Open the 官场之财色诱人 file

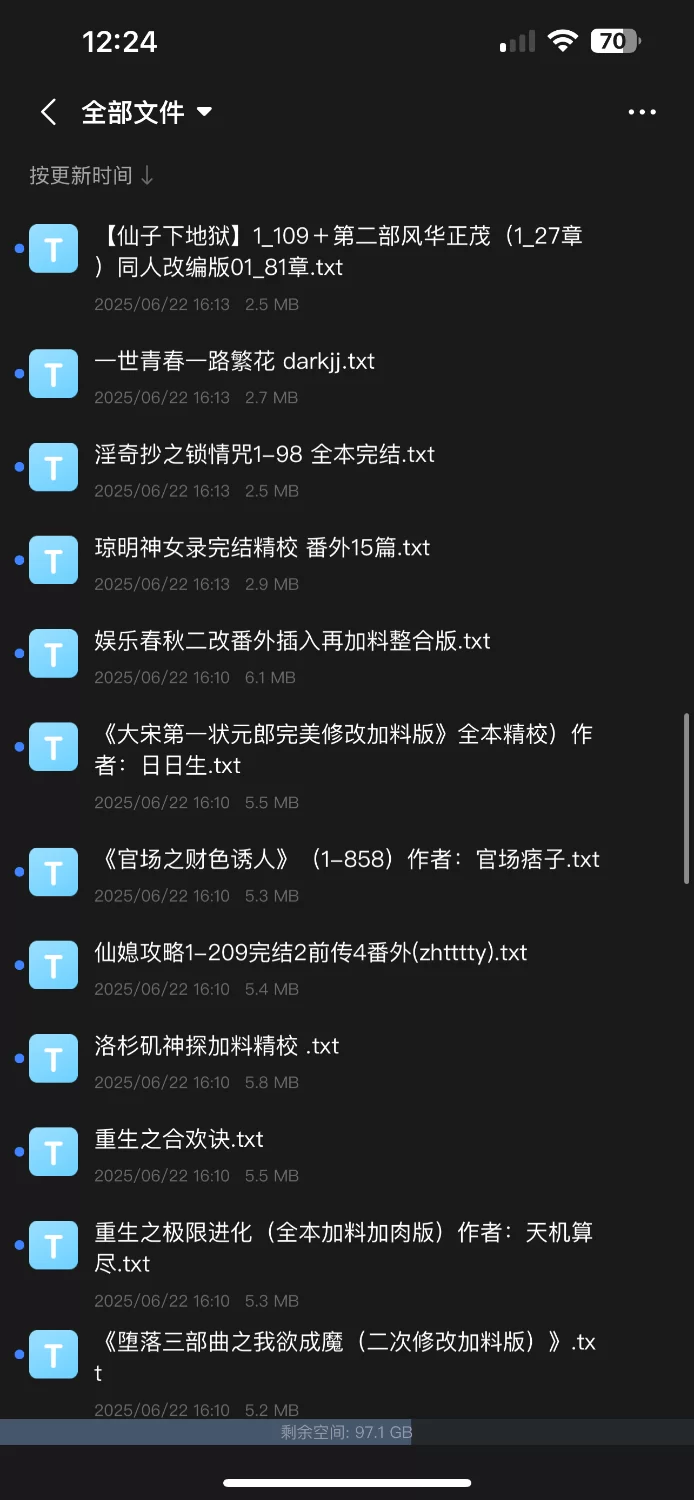[346, 859]
